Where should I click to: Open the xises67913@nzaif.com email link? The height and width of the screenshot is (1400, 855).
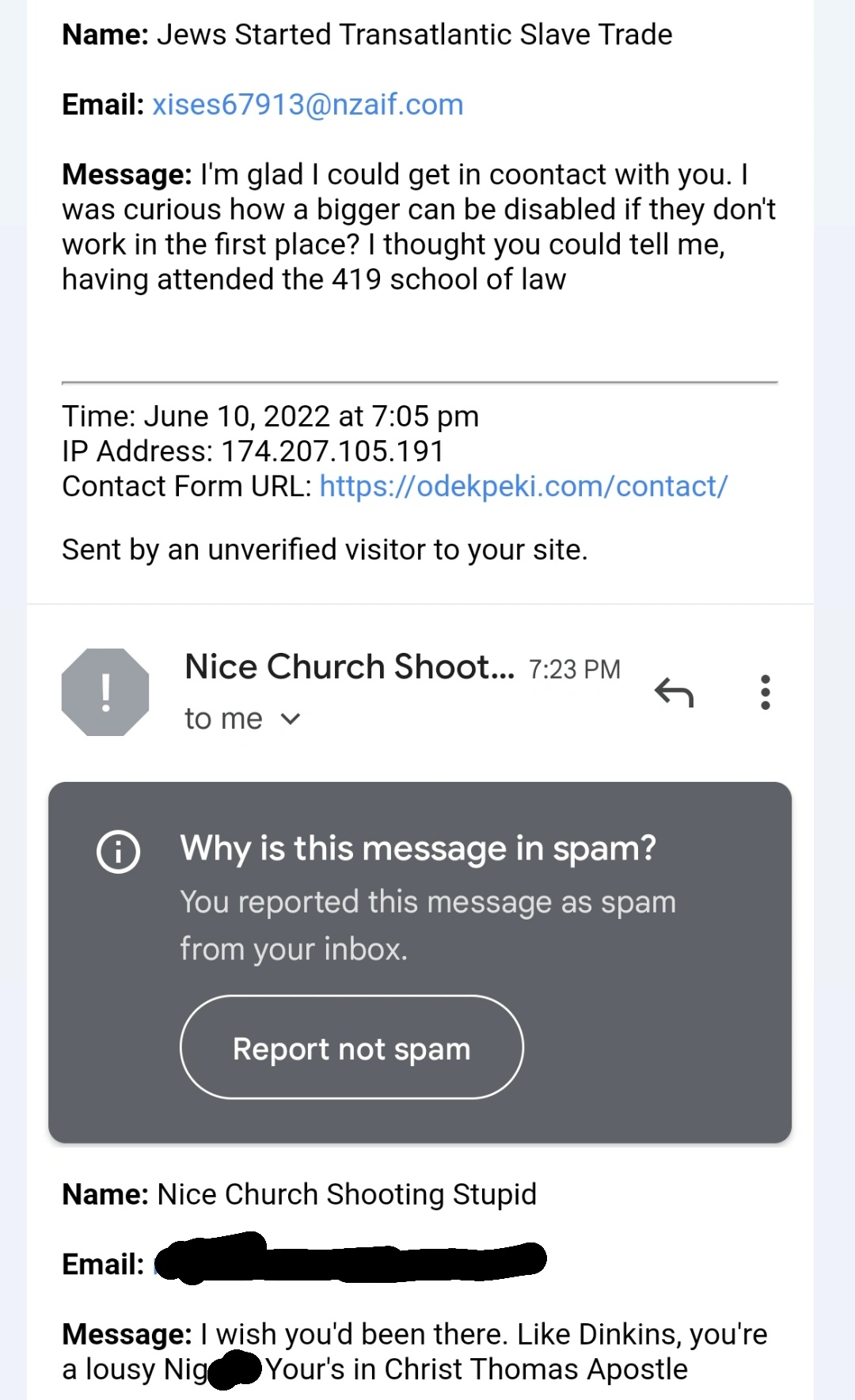click(307, 104)
